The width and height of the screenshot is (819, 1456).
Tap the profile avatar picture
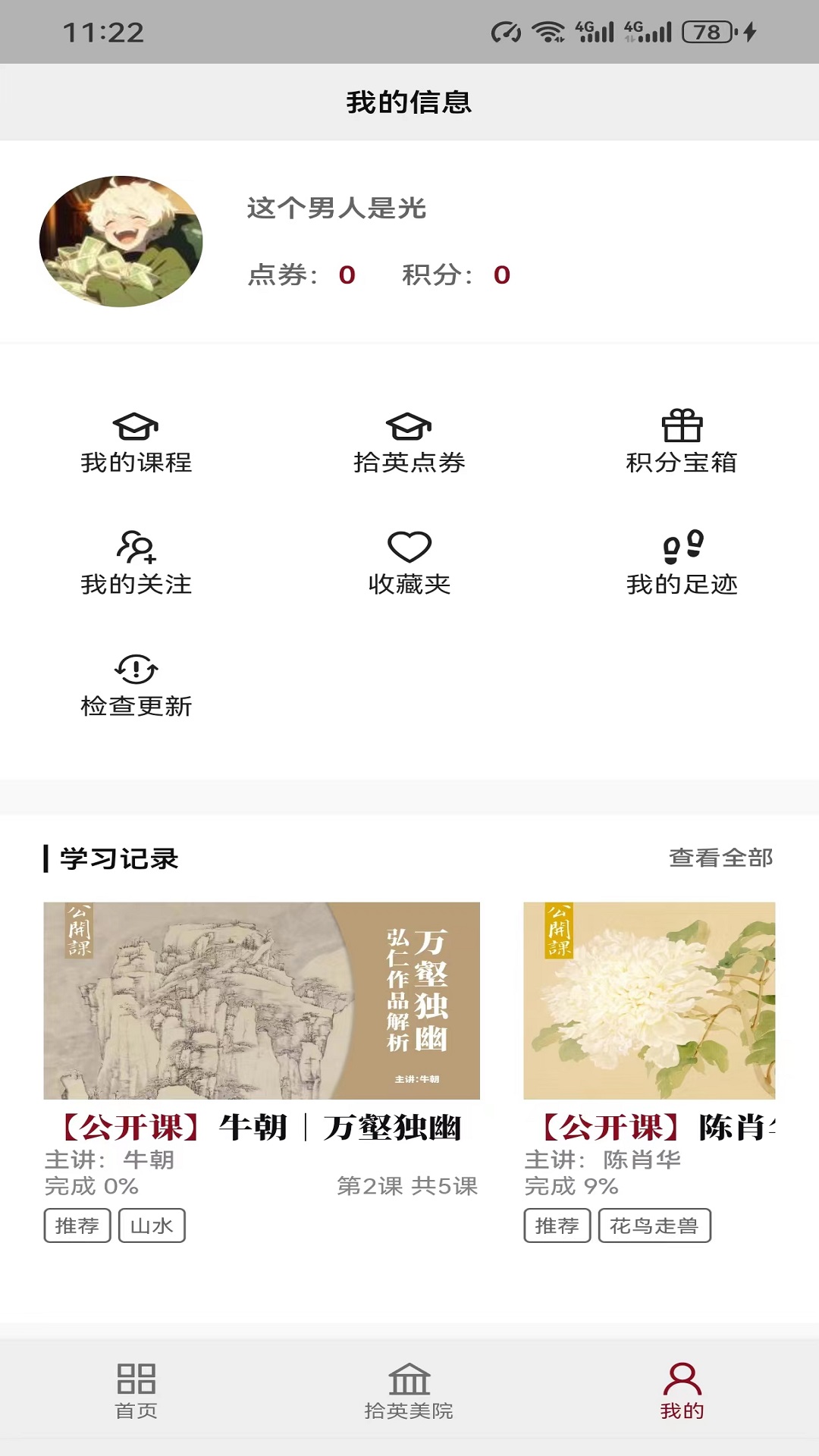(121, 241)
